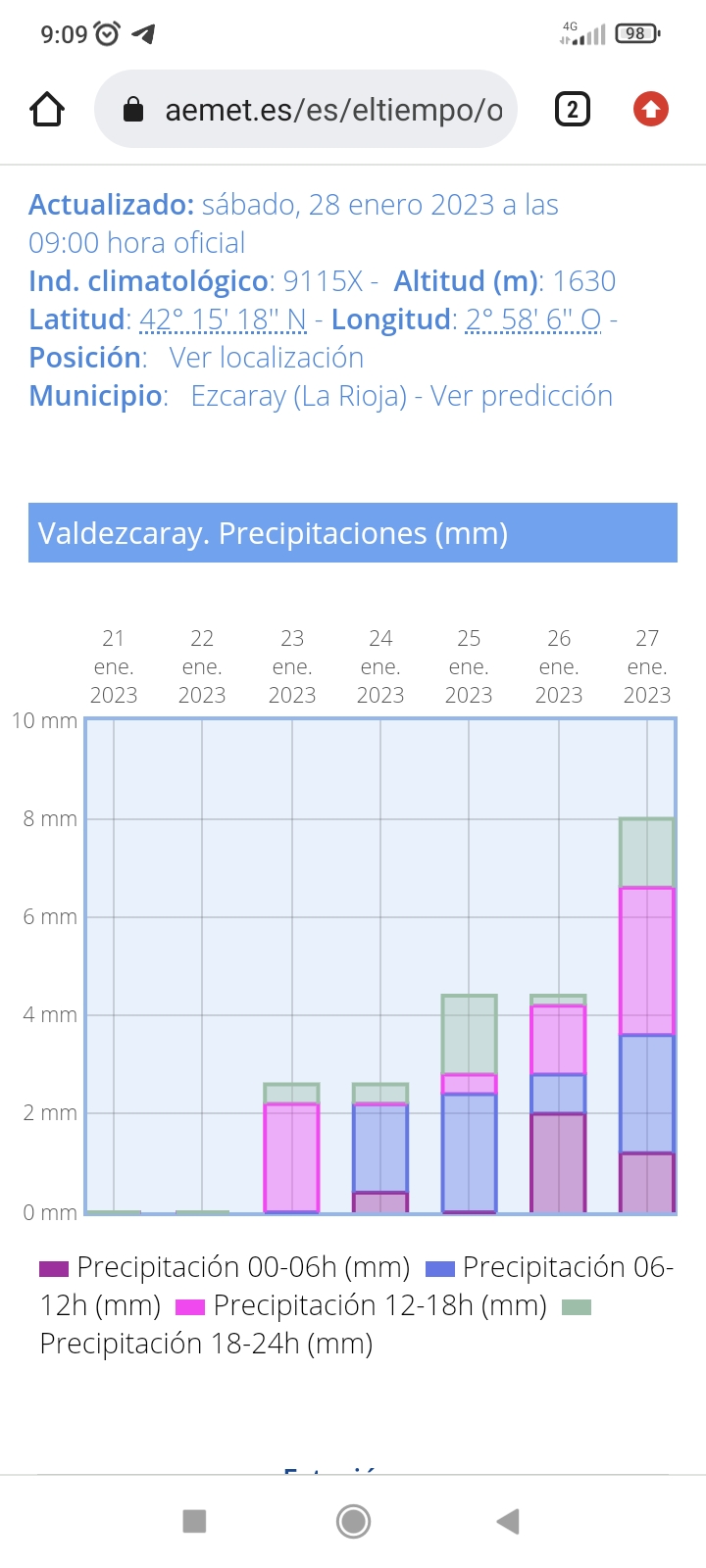Tap the system home button
Screen dimensions: 706x1568
click(353, 1521)
